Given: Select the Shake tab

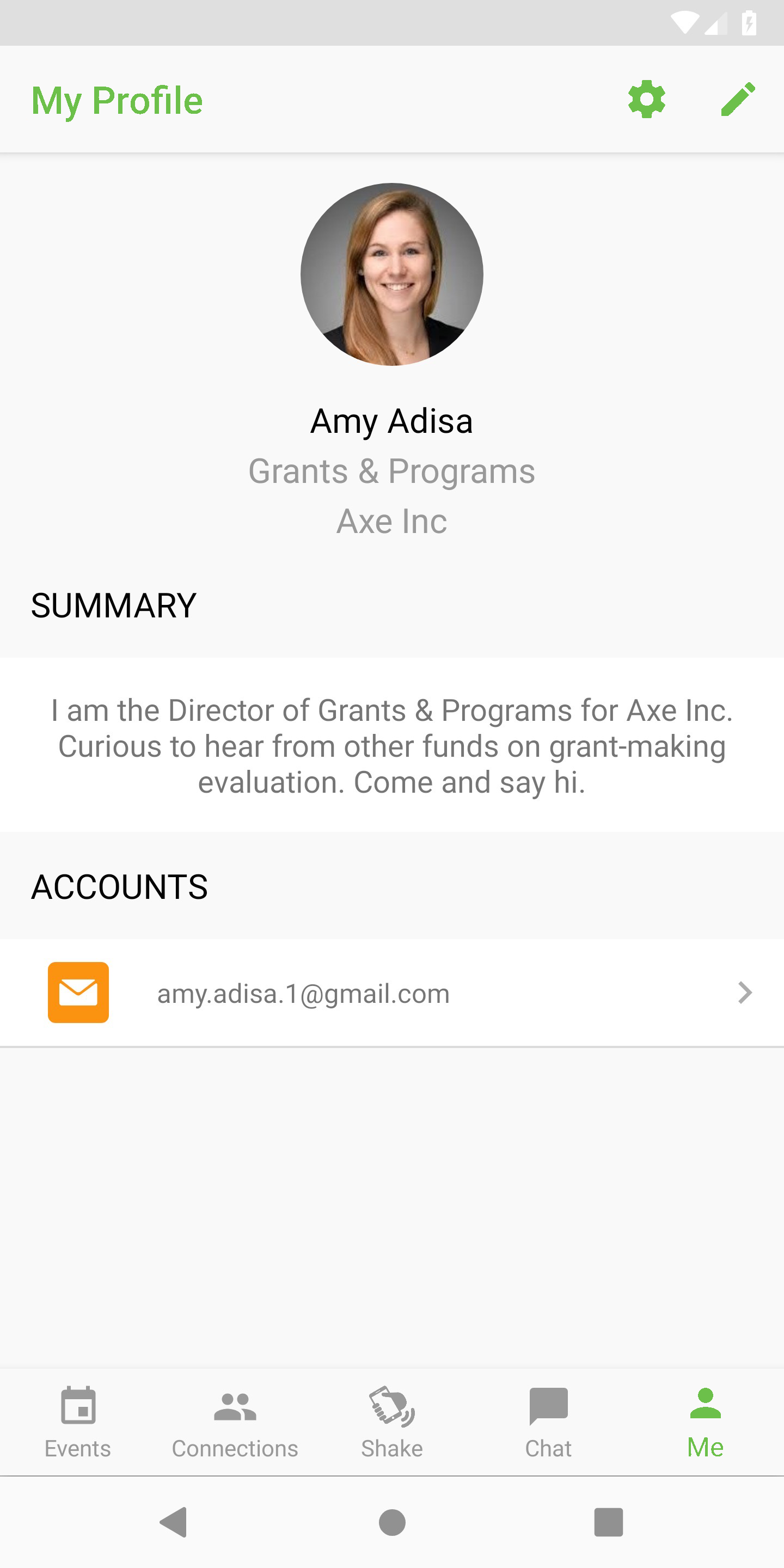Looking at the screenshot, I should (x=392, y=1422).
